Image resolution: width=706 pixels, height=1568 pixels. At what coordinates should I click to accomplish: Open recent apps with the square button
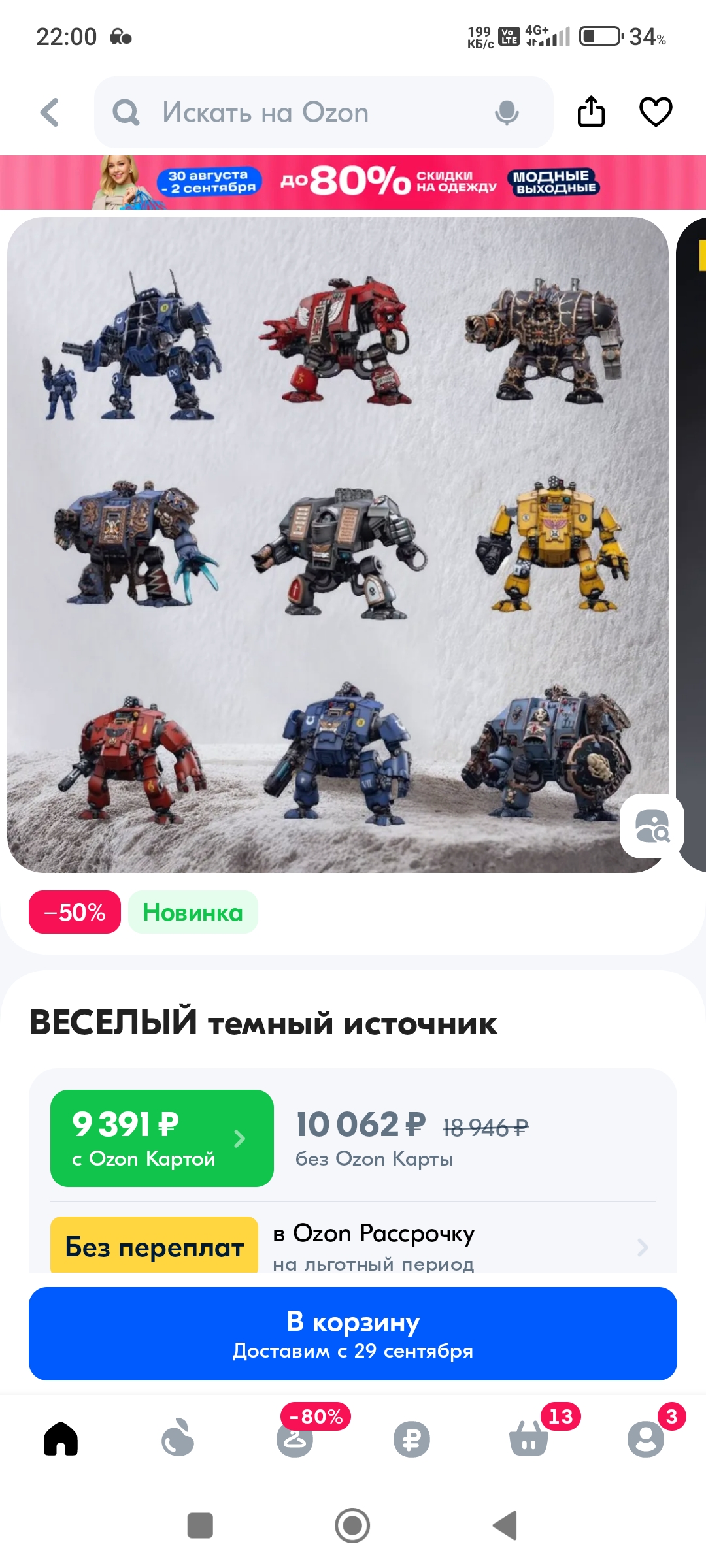point(200,1526)
